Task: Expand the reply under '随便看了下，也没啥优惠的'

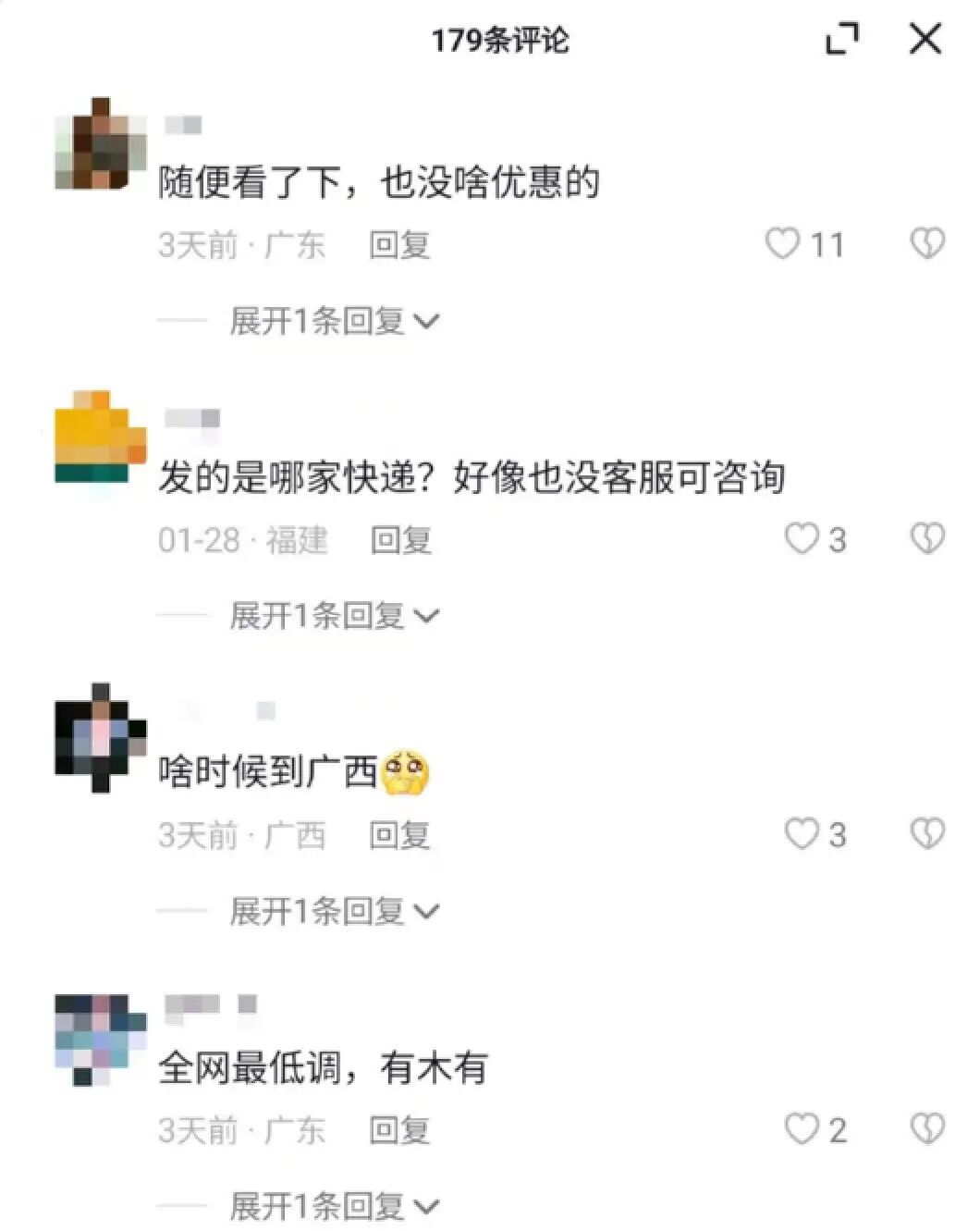Action: click(333, 321)
